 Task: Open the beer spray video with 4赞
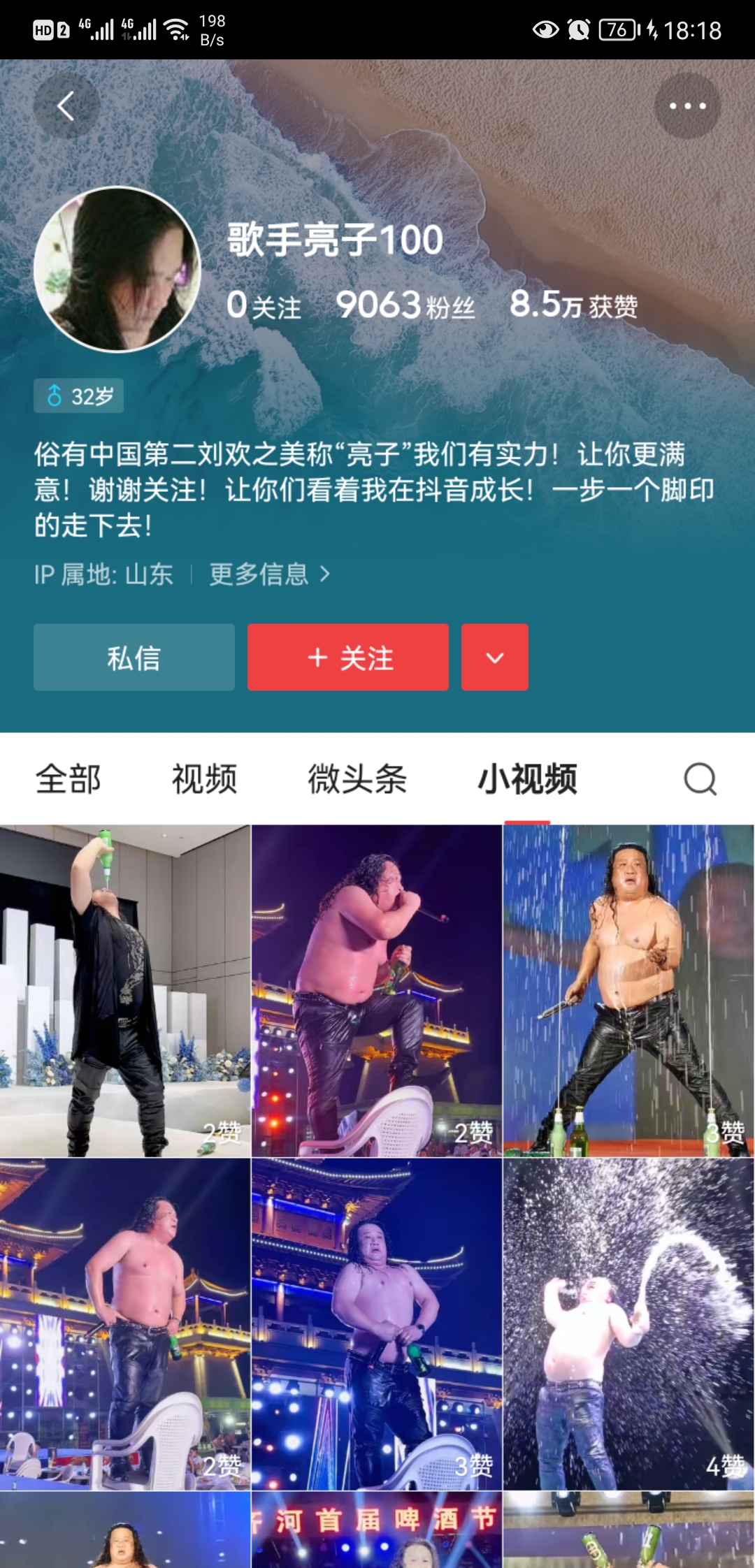628,1324
